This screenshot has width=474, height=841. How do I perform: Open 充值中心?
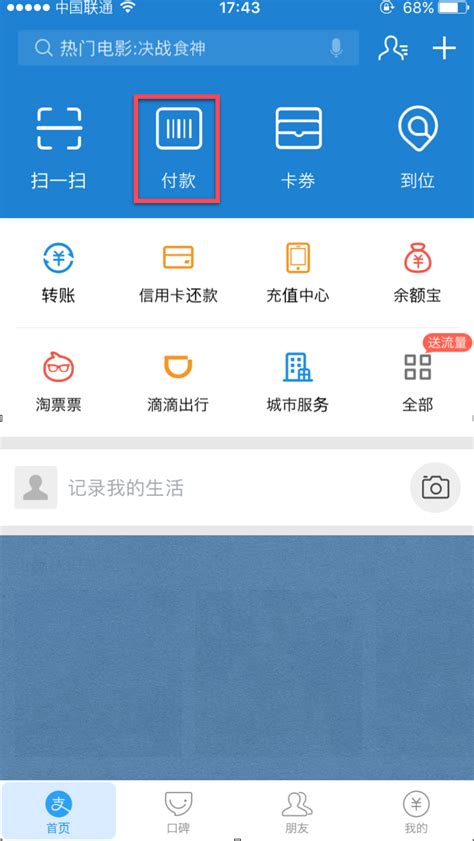tap(298, 273)
